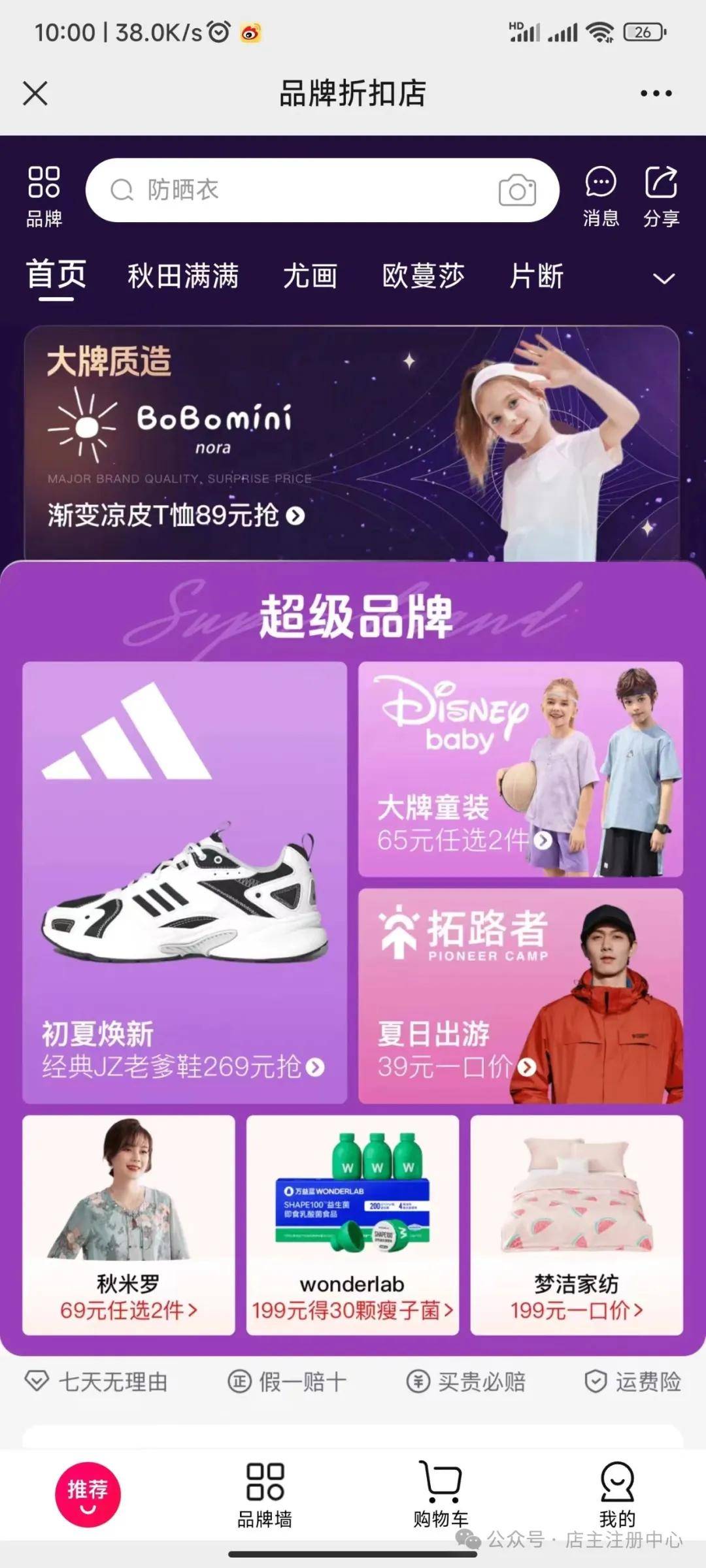Screen dimensions: 706x1568
Task: Search by camera image
Action: 516,190
